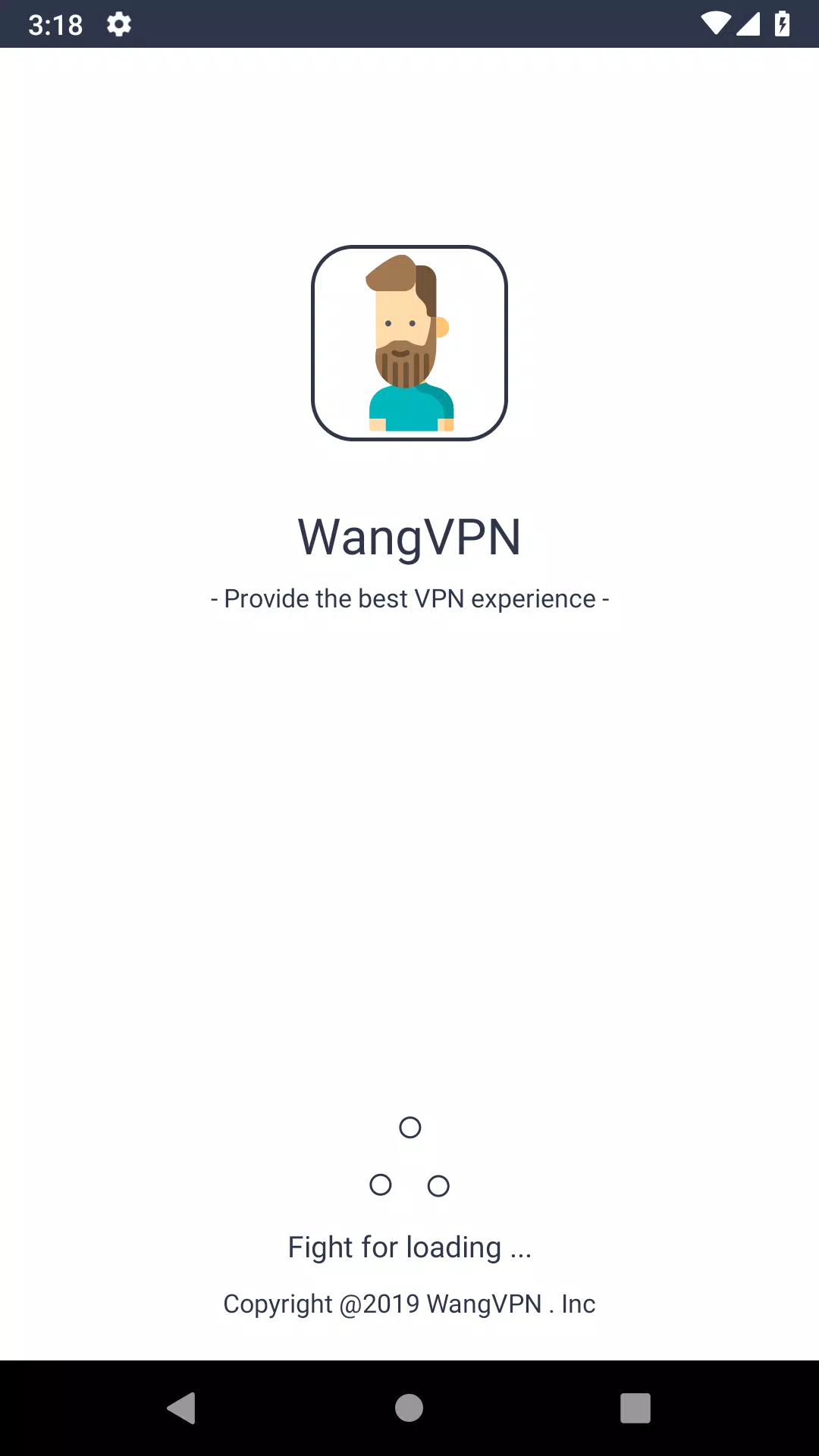The image size is (819, 1456).
Task: Select the WangVPN title text
Action: click(x=409, y=537)
